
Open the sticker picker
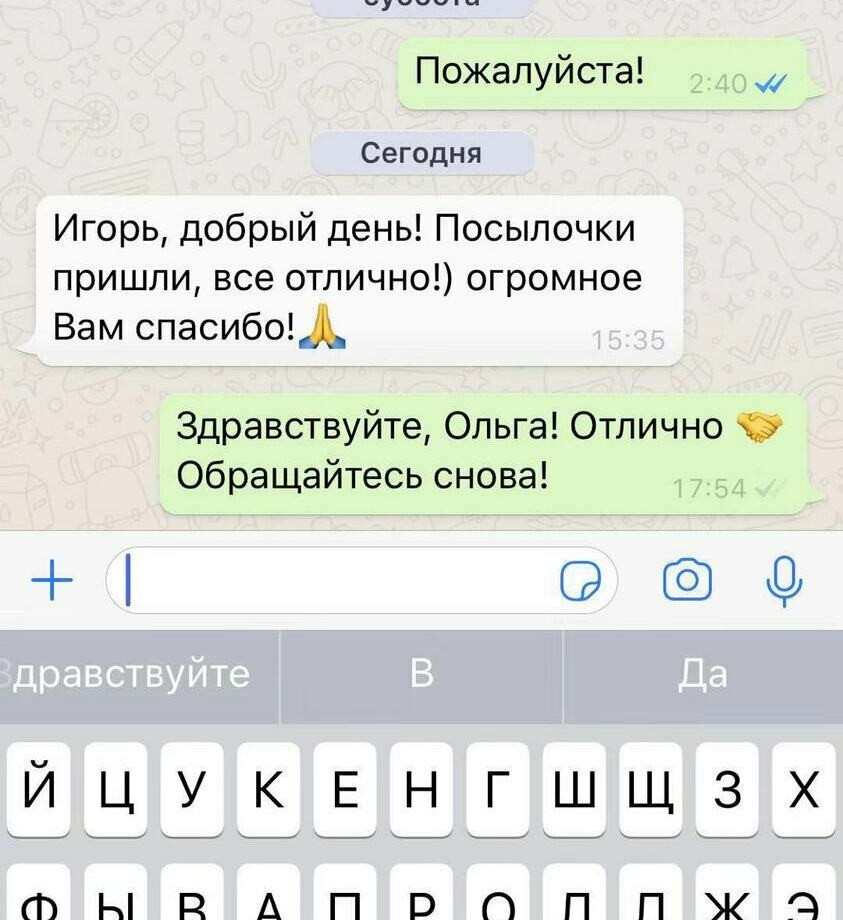(x=580, y=580)
